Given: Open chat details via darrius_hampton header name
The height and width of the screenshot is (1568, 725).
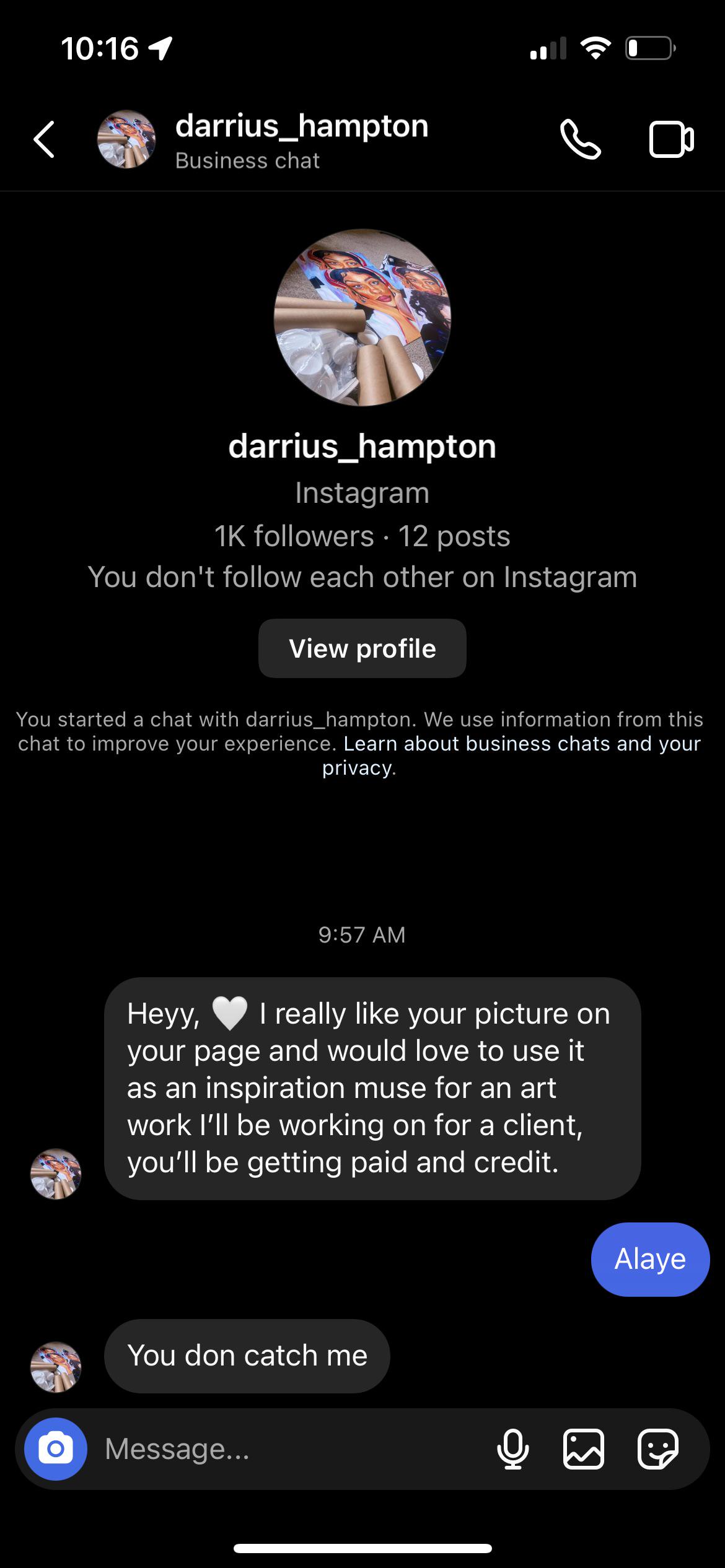Looking at the screenshot, I should tap(302, 126).
